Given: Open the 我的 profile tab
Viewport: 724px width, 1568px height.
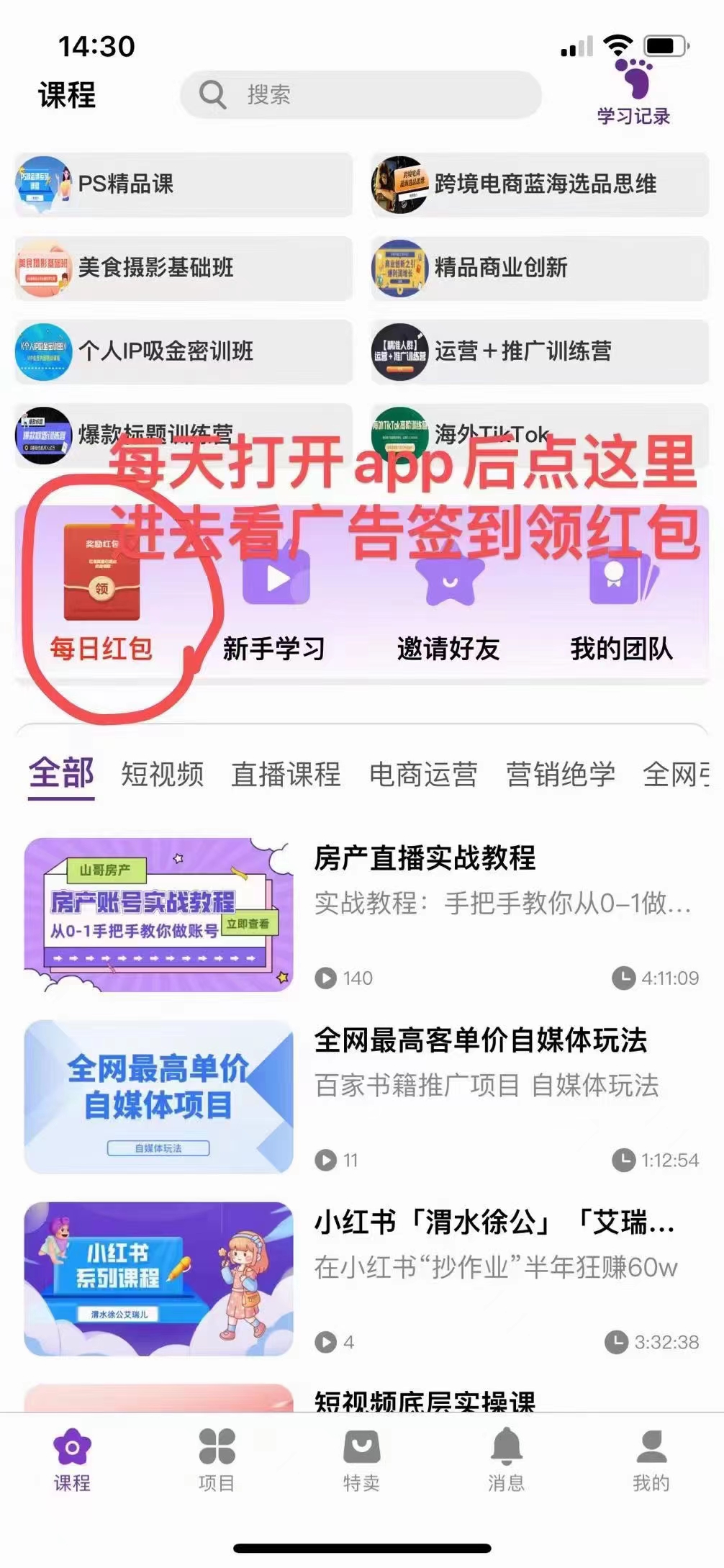Looking at the screenshot, I should point(651,1457).
